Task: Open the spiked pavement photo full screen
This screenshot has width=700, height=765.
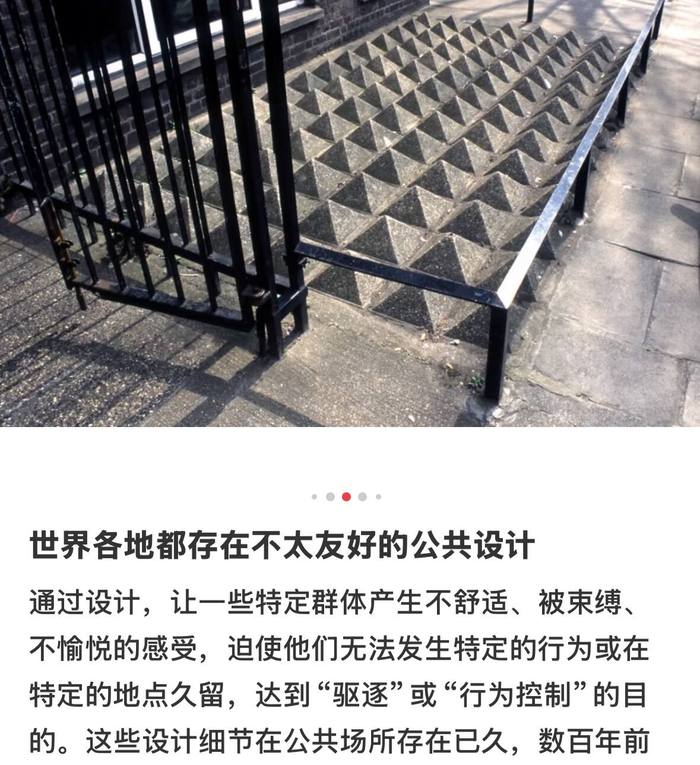Action: pos(350,210)
